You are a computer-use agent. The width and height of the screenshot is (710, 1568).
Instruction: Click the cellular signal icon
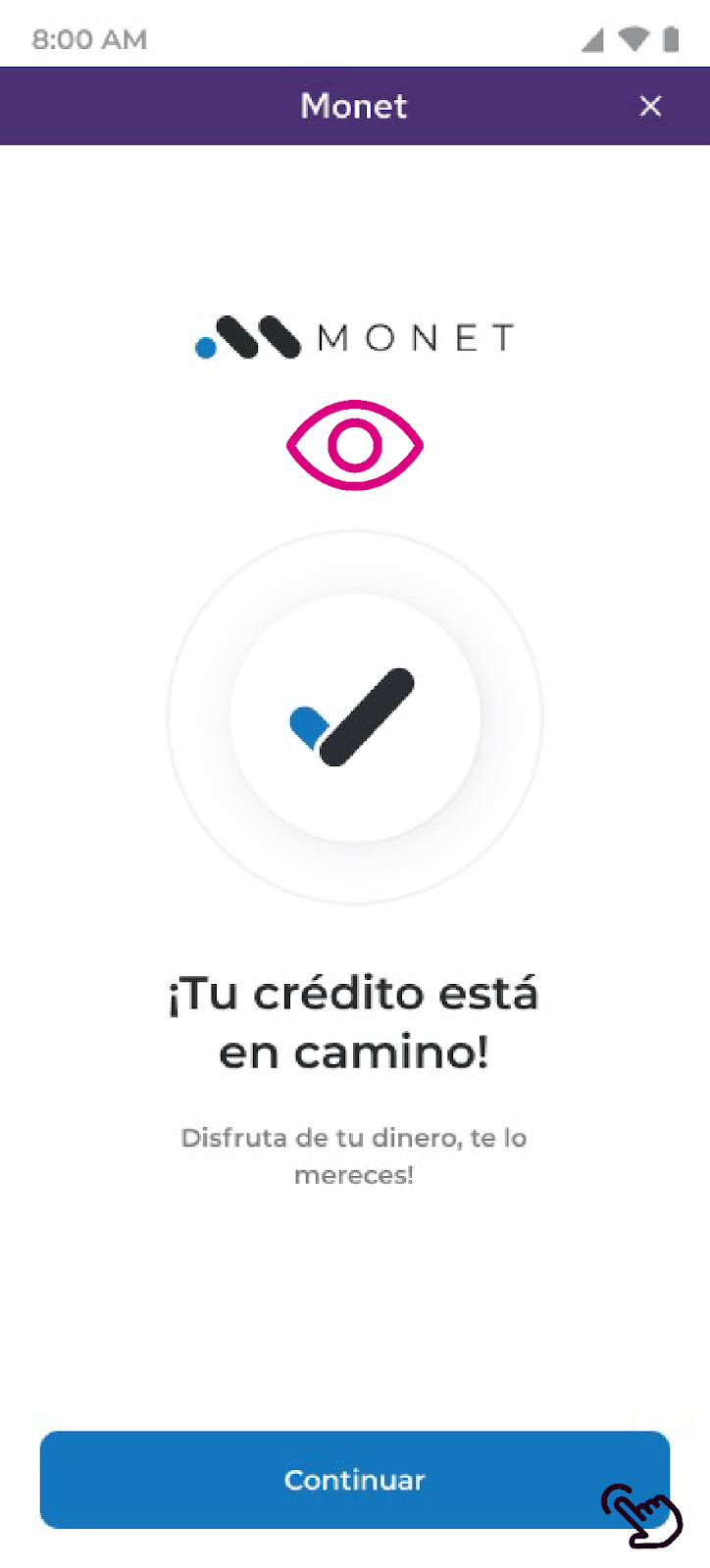click(595, 39)
